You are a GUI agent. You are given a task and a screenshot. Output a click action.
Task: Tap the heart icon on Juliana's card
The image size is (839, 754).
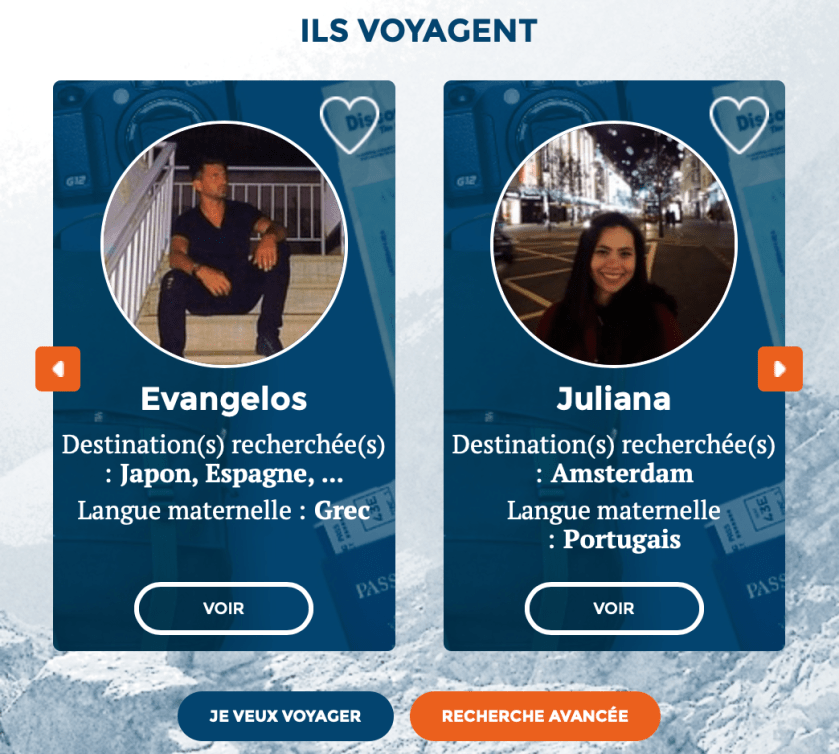[x=739, y=123]
